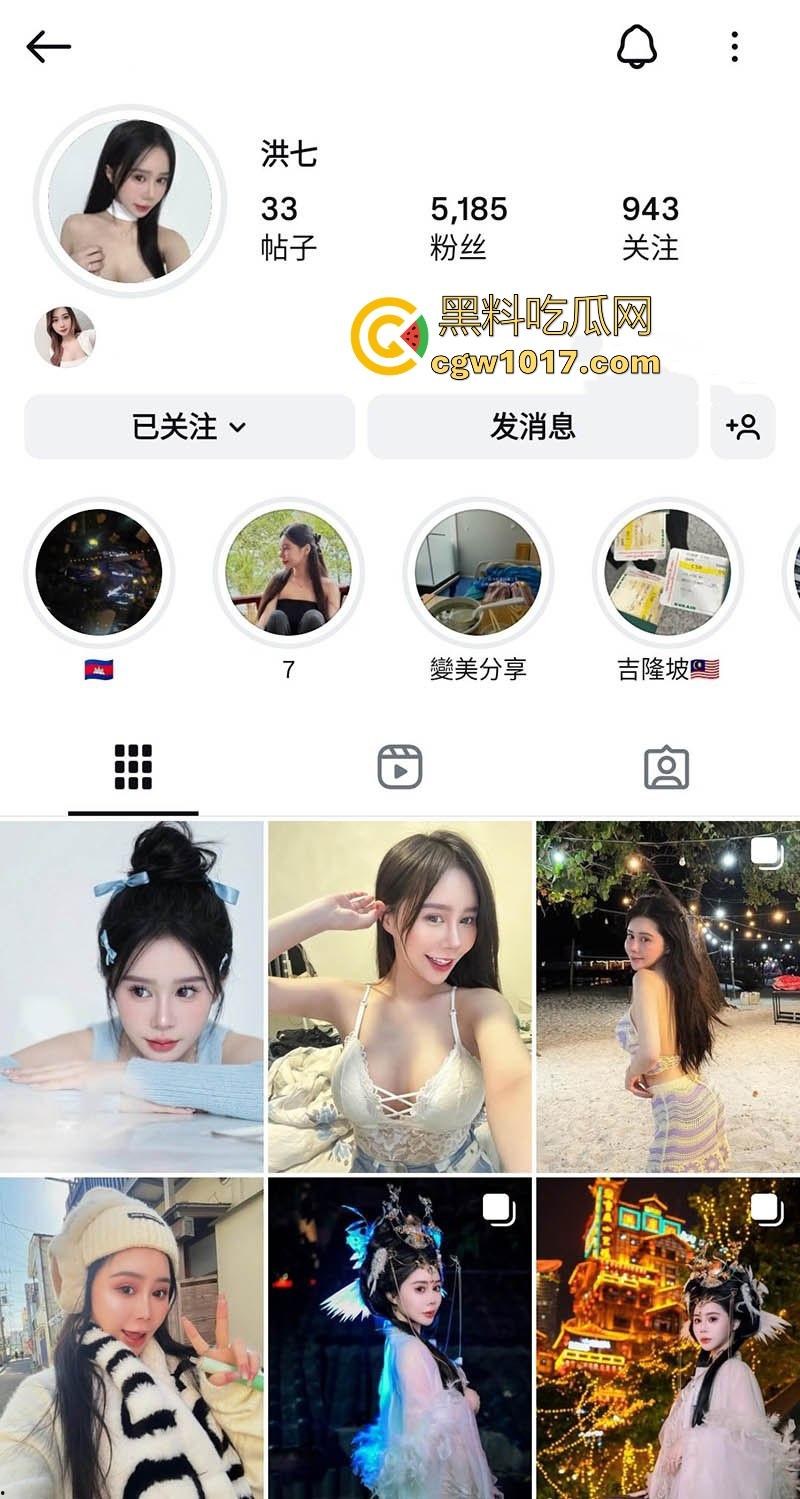Expand the following status options
This screenshot has height=1499, width=800.
click(190, 426)
